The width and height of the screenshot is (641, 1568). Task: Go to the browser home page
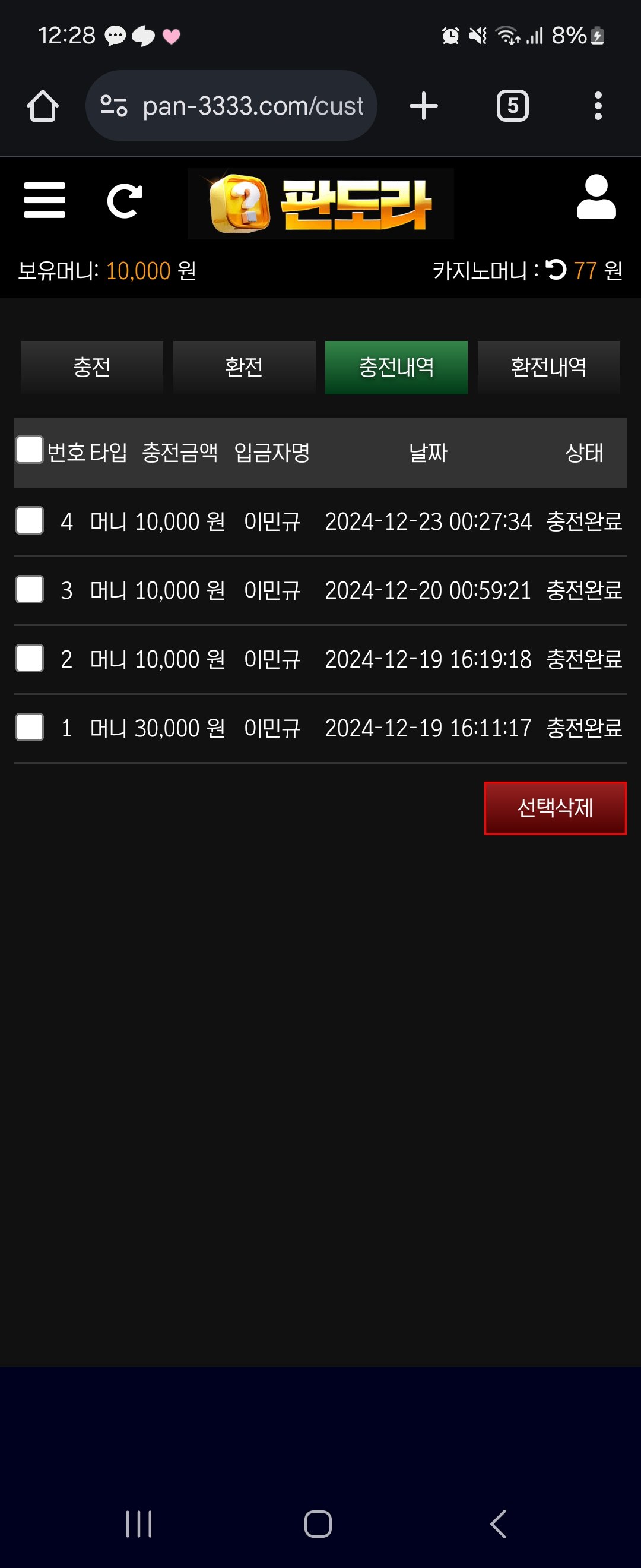[x=43, y=106]
